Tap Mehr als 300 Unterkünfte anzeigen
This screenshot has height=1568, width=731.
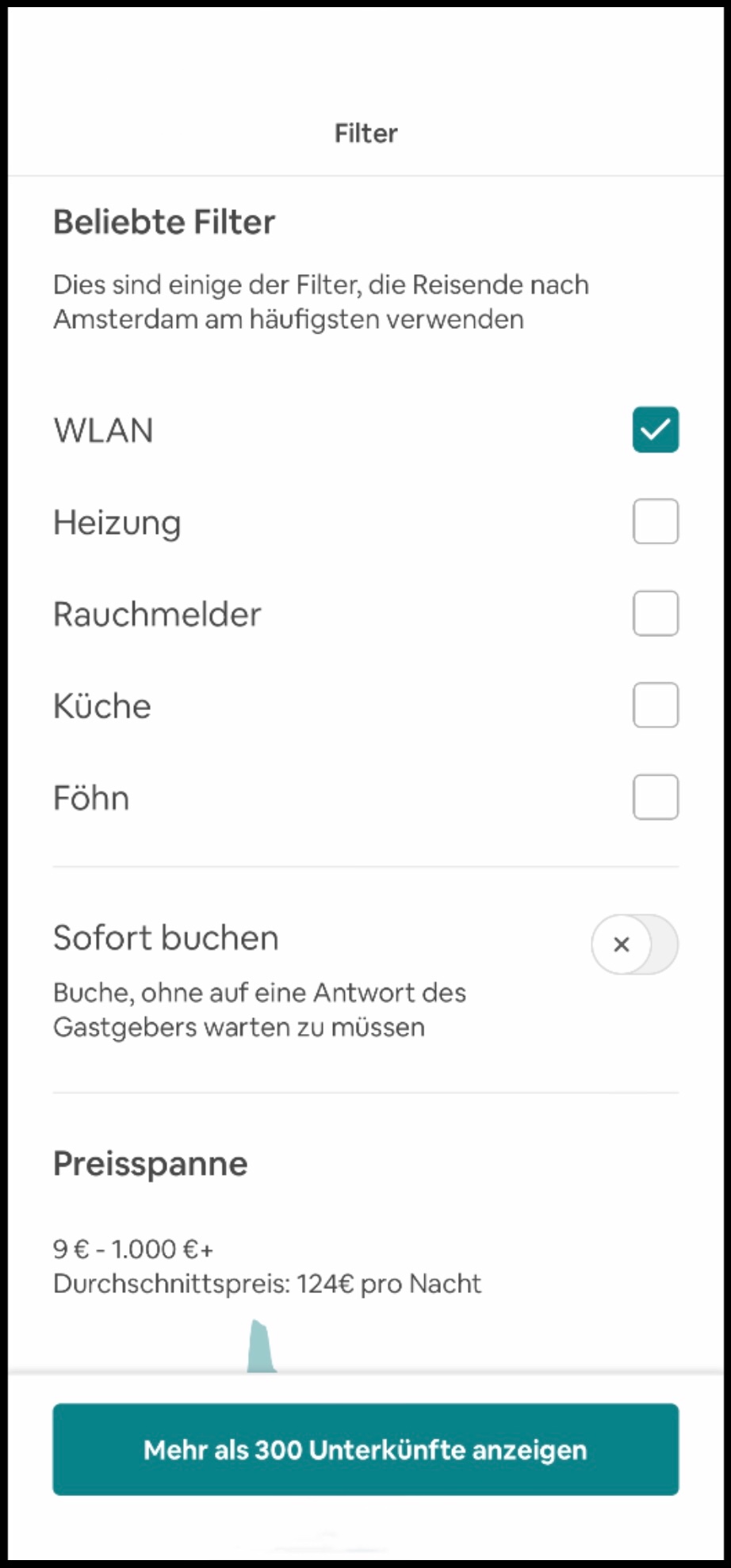(x=365, y=1449)
